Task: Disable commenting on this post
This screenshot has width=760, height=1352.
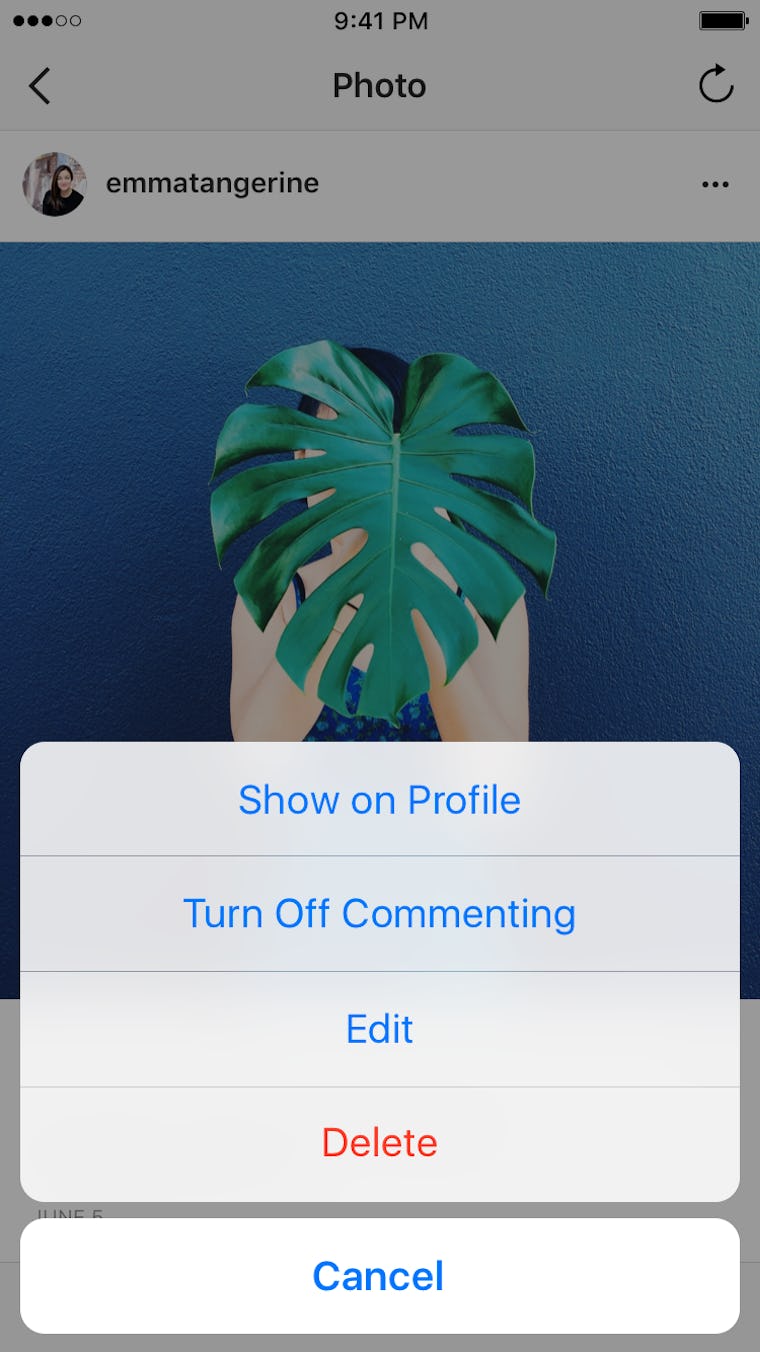Action: [380, 913]
